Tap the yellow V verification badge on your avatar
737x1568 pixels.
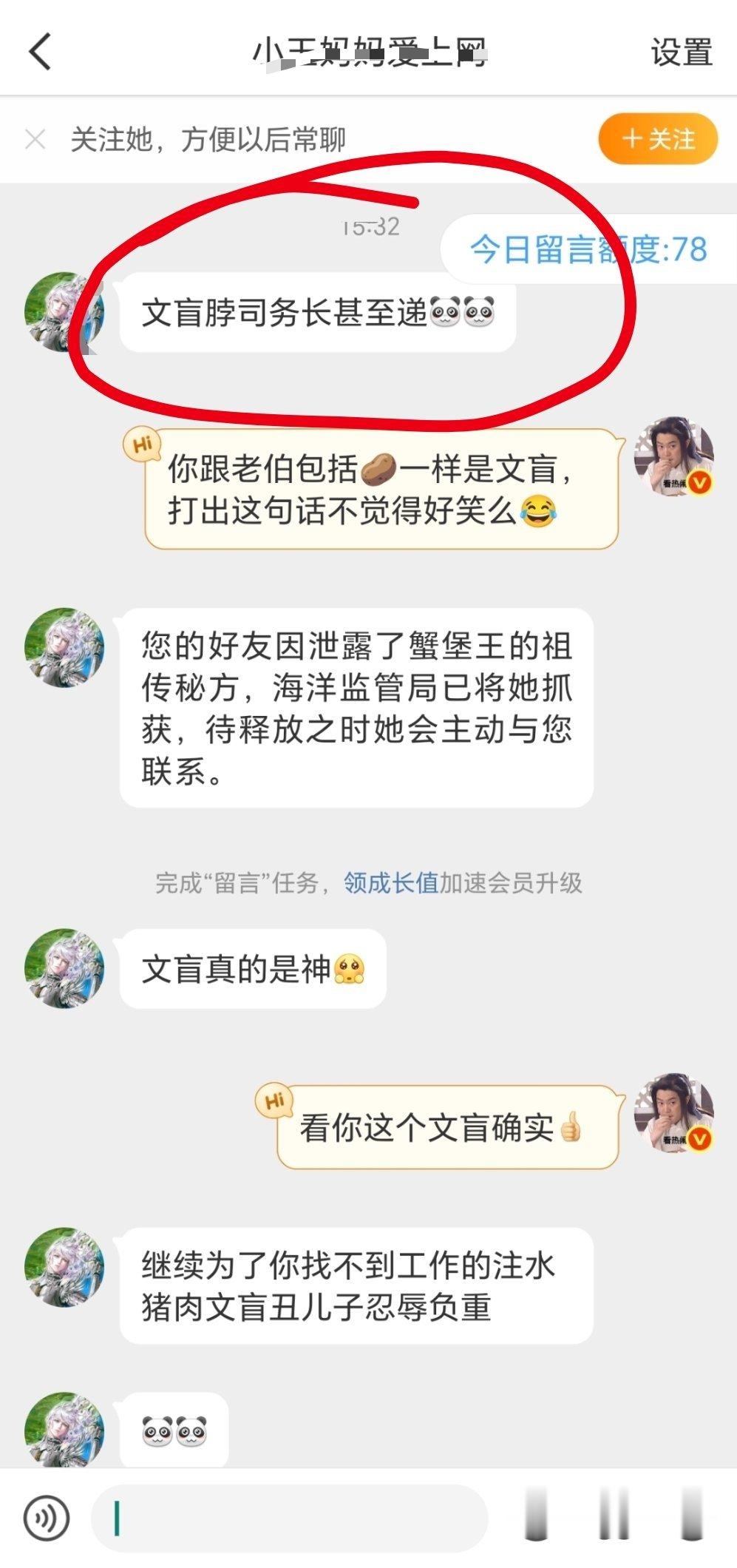pos(700,481)
